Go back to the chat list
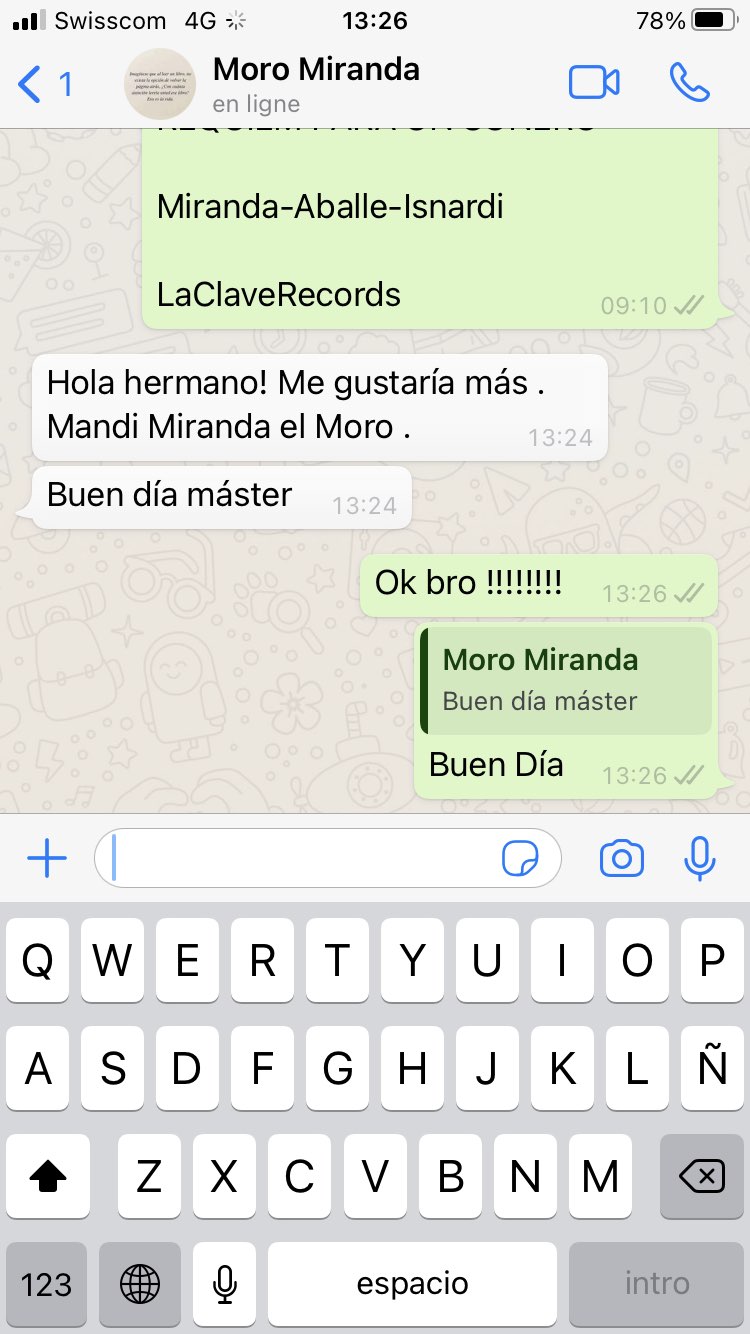This screenshot has height=1334, width=750. pos(44,85)
